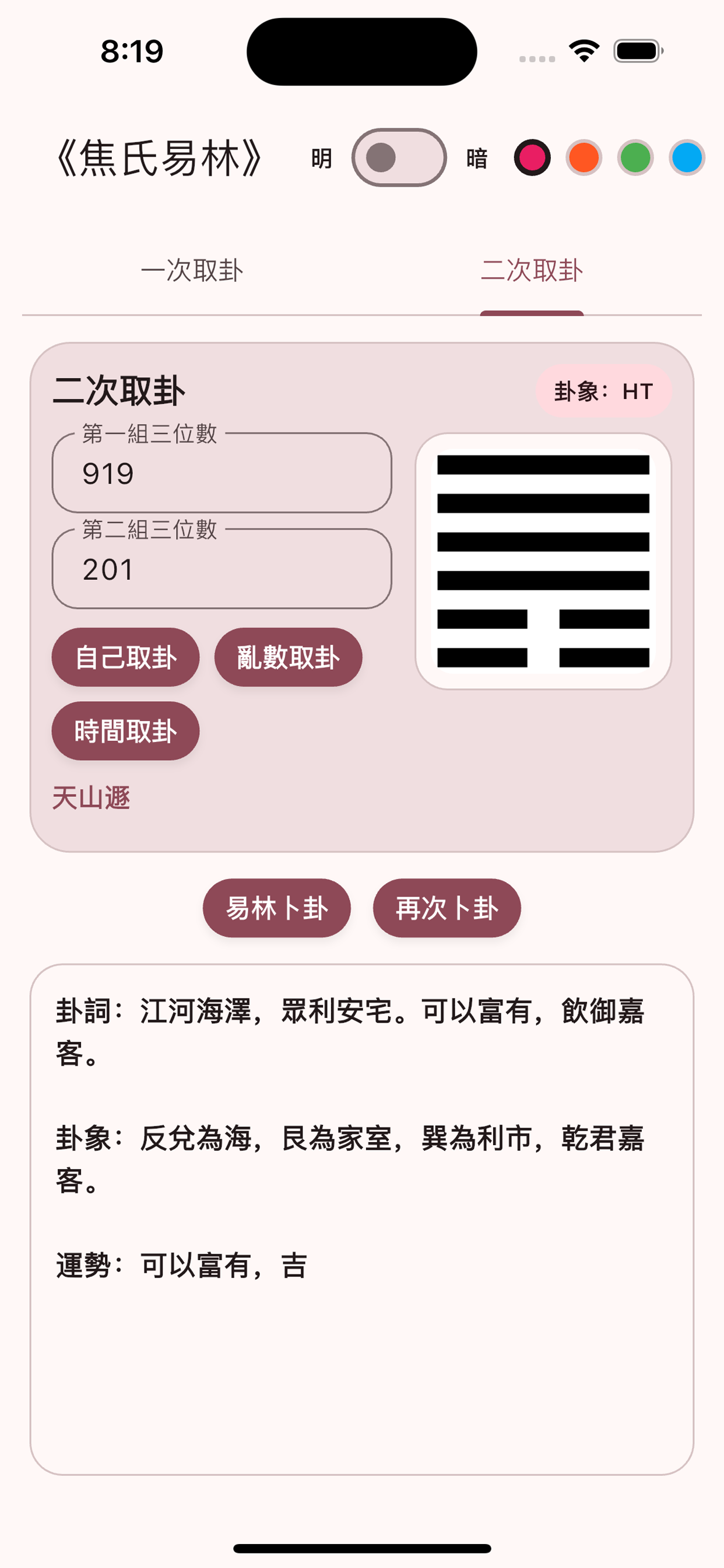This screenshot has height=1568, width=724.
Task: Toggle the 明/暗 theme switch
Action: (399, 157)
